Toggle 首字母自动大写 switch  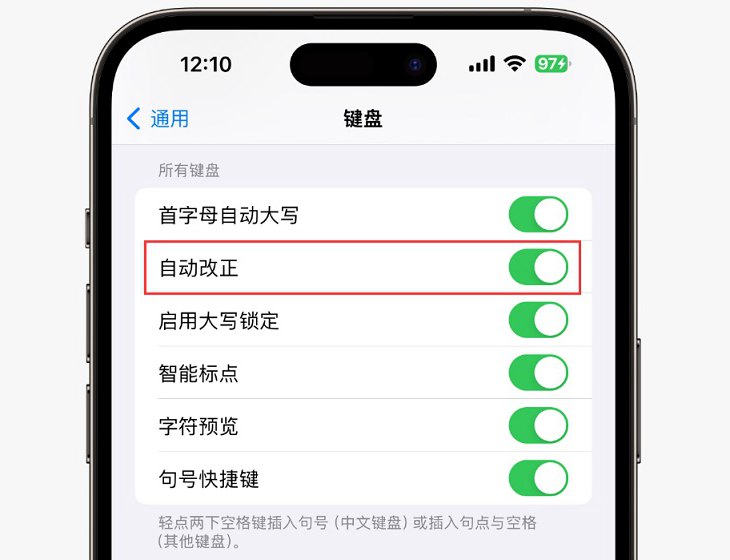(x=538, y=215)
